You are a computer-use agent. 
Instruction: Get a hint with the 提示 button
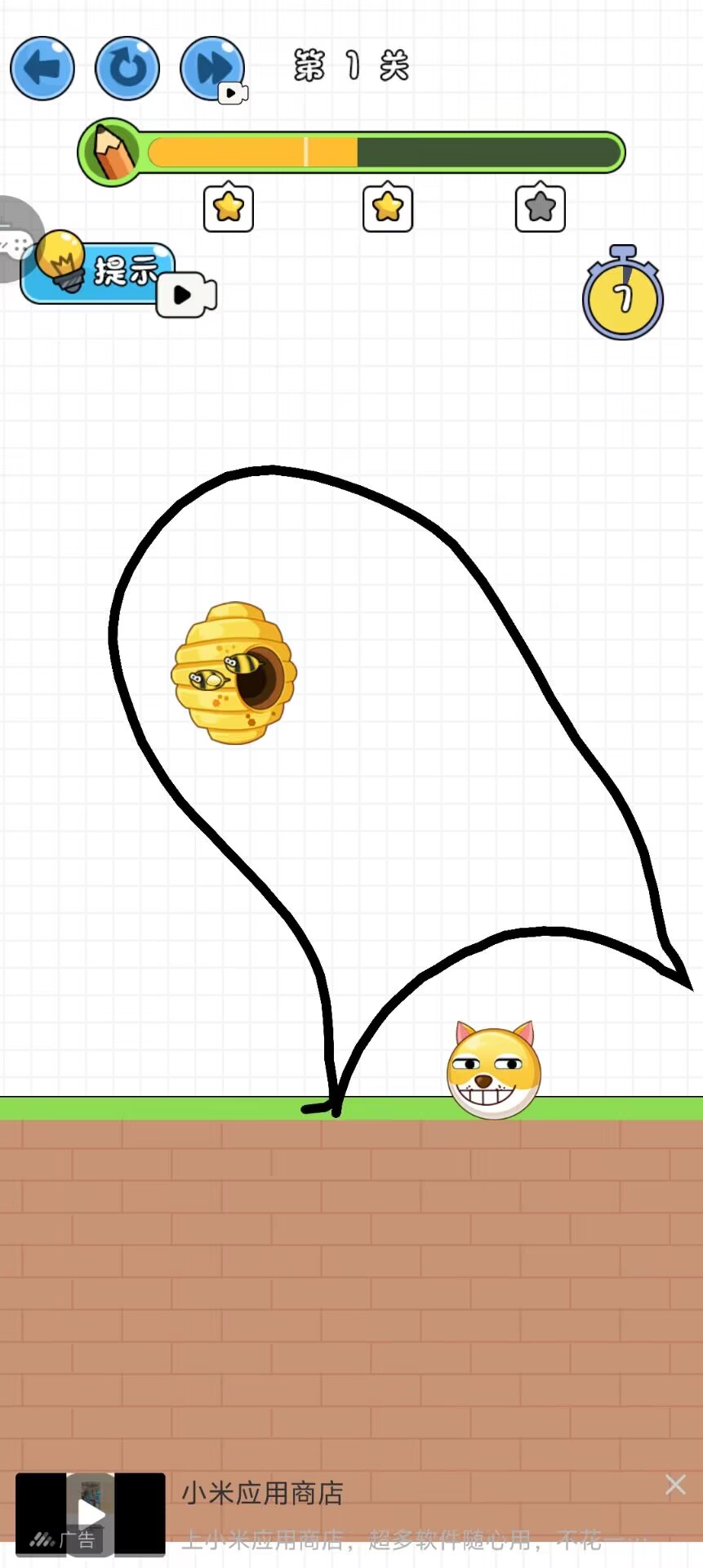click(106, 273)
